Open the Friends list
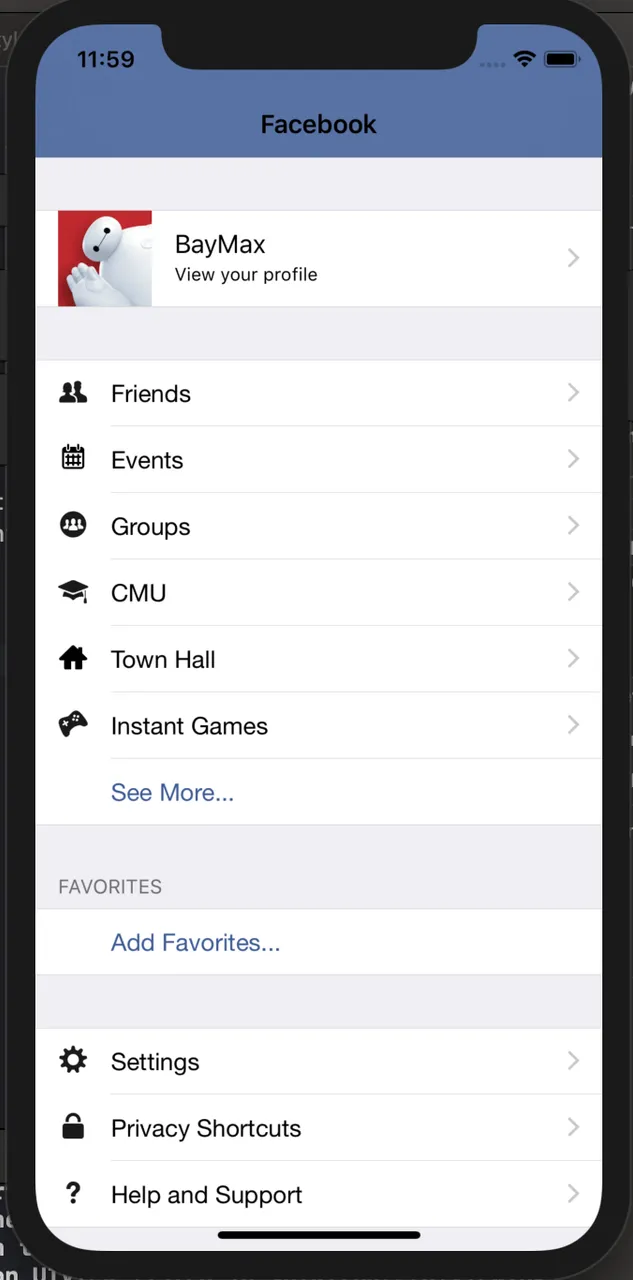 coord(318,393)
